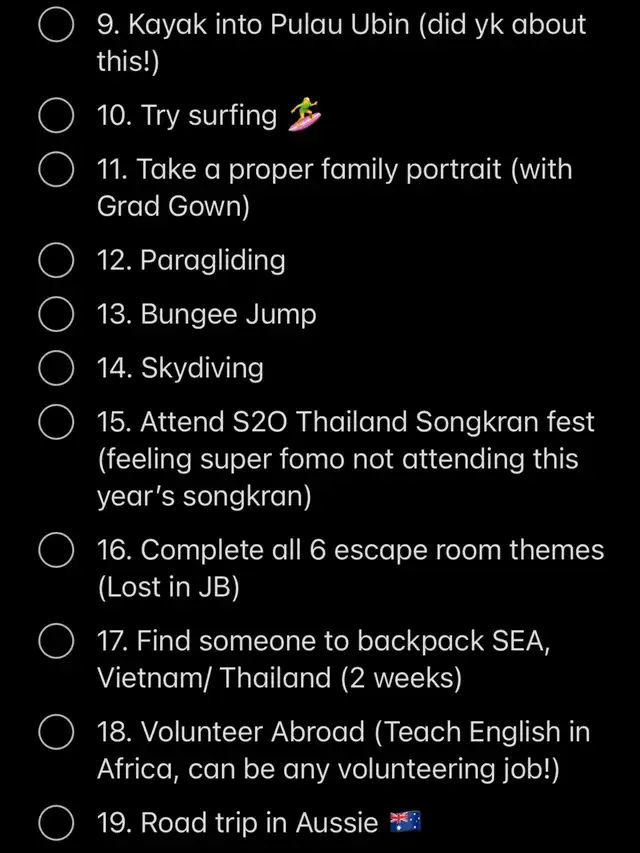Tick the family portrait checklist circle
The height and width of the screenshot is (853, 640).
tap(56, 170)
